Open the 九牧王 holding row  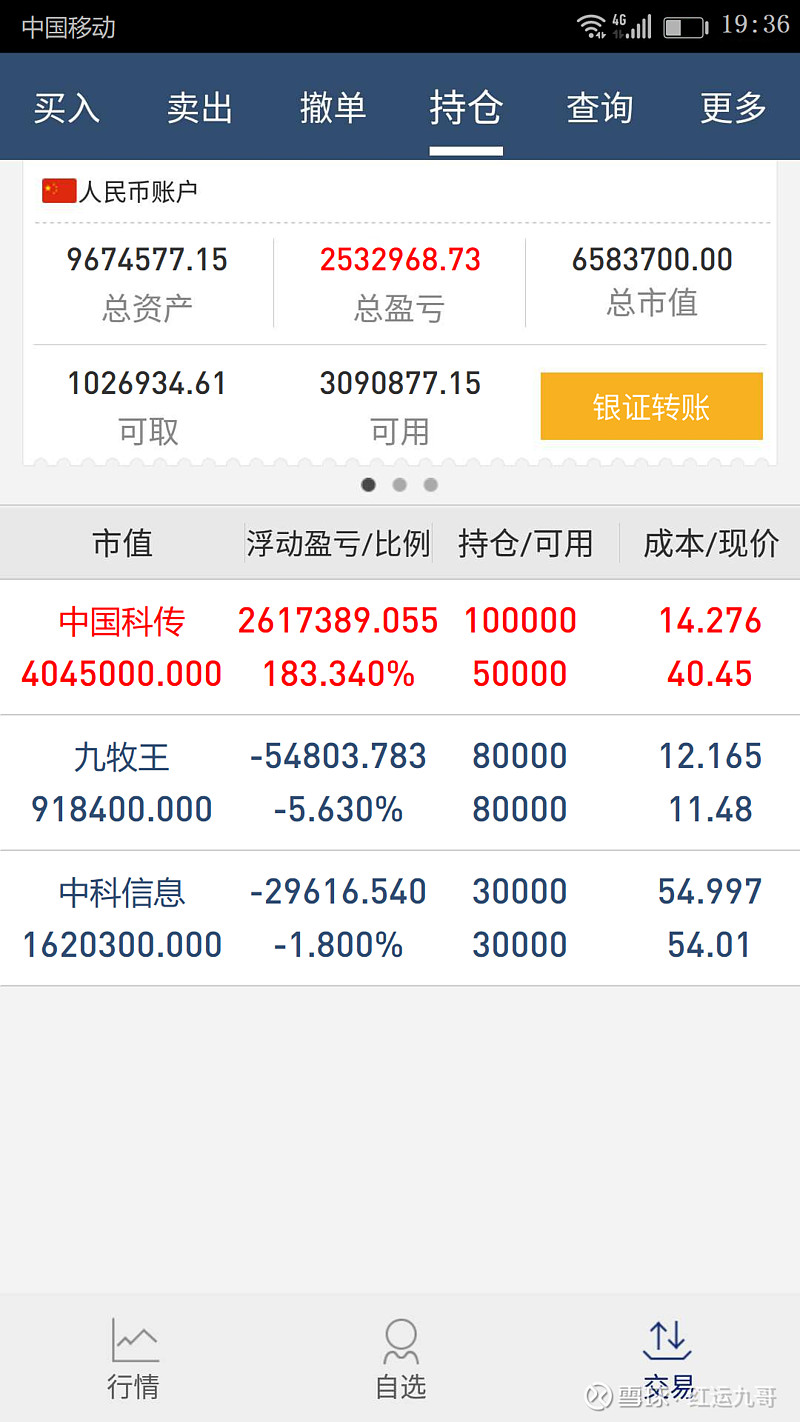pyautogui.click(x=400, y=783)
